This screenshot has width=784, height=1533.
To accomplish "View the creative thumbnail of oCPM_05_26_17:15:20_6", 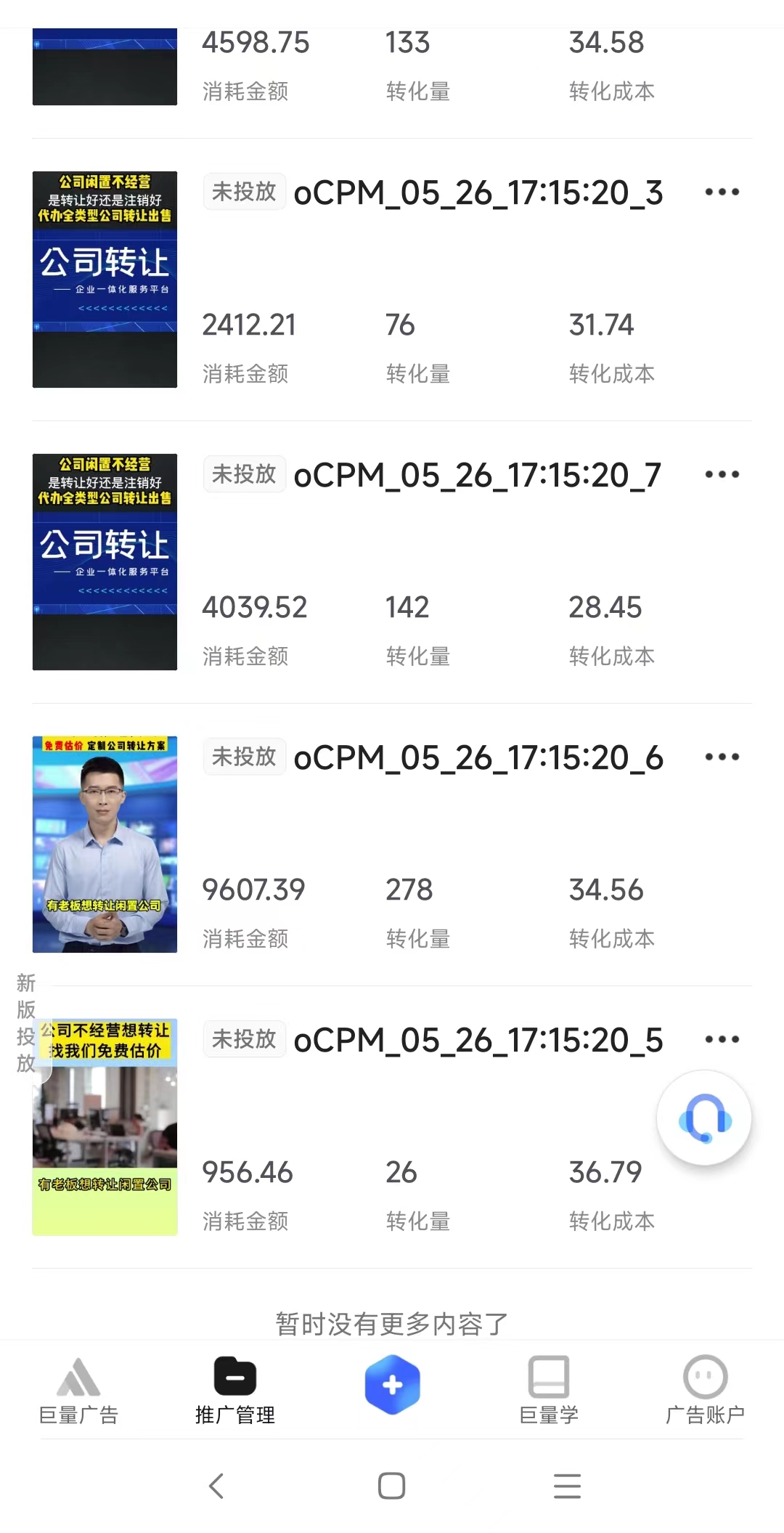I will click(x=105, y=845).
